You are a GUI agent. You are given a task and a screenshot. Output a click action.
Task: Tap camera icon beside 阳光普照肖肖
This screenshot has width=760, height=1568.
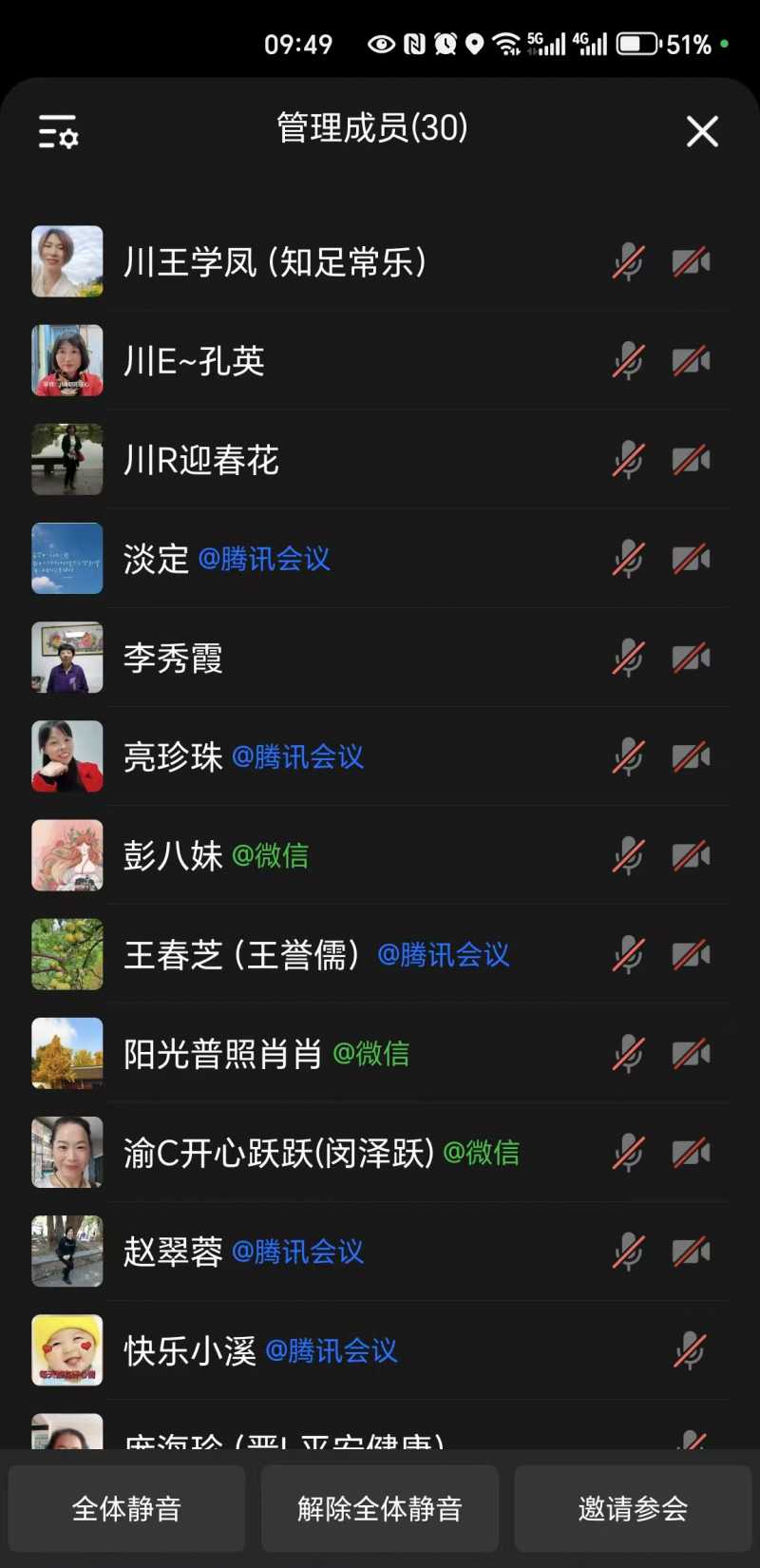pos(691,1053)
